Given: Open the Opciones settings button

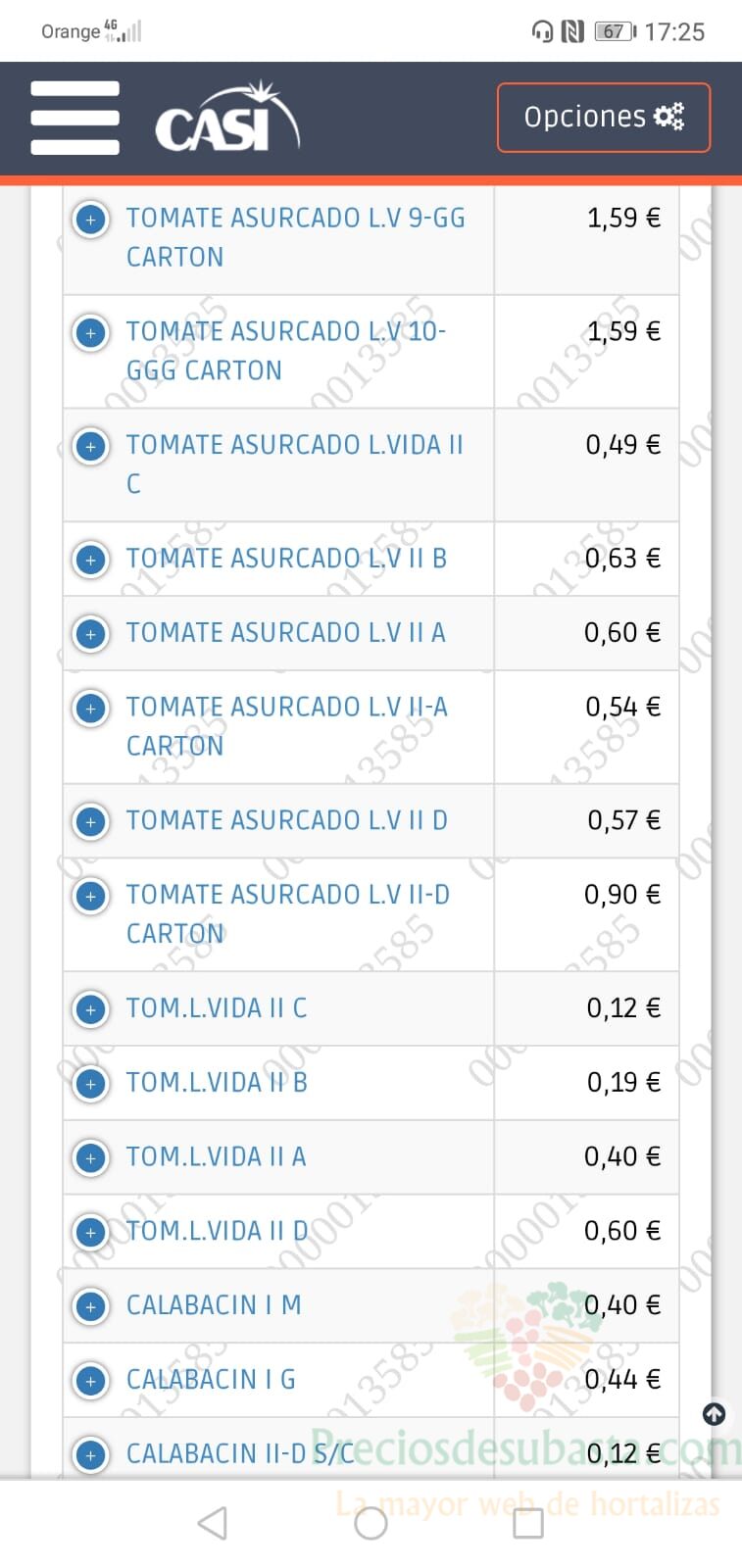Looking at the screenshot, I should [604, 118].
